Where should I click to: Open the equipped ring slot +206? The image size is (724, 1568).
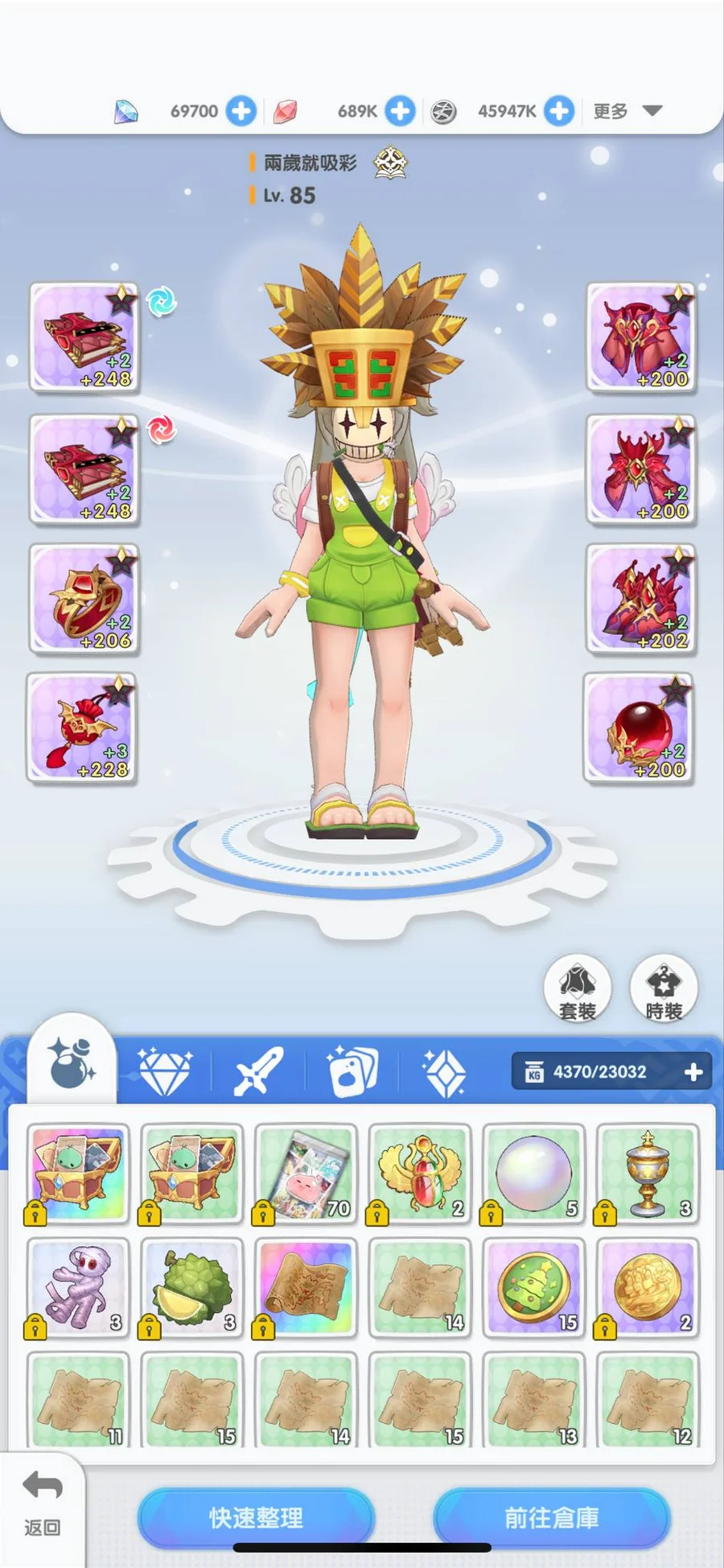click(x=84, y=598)
